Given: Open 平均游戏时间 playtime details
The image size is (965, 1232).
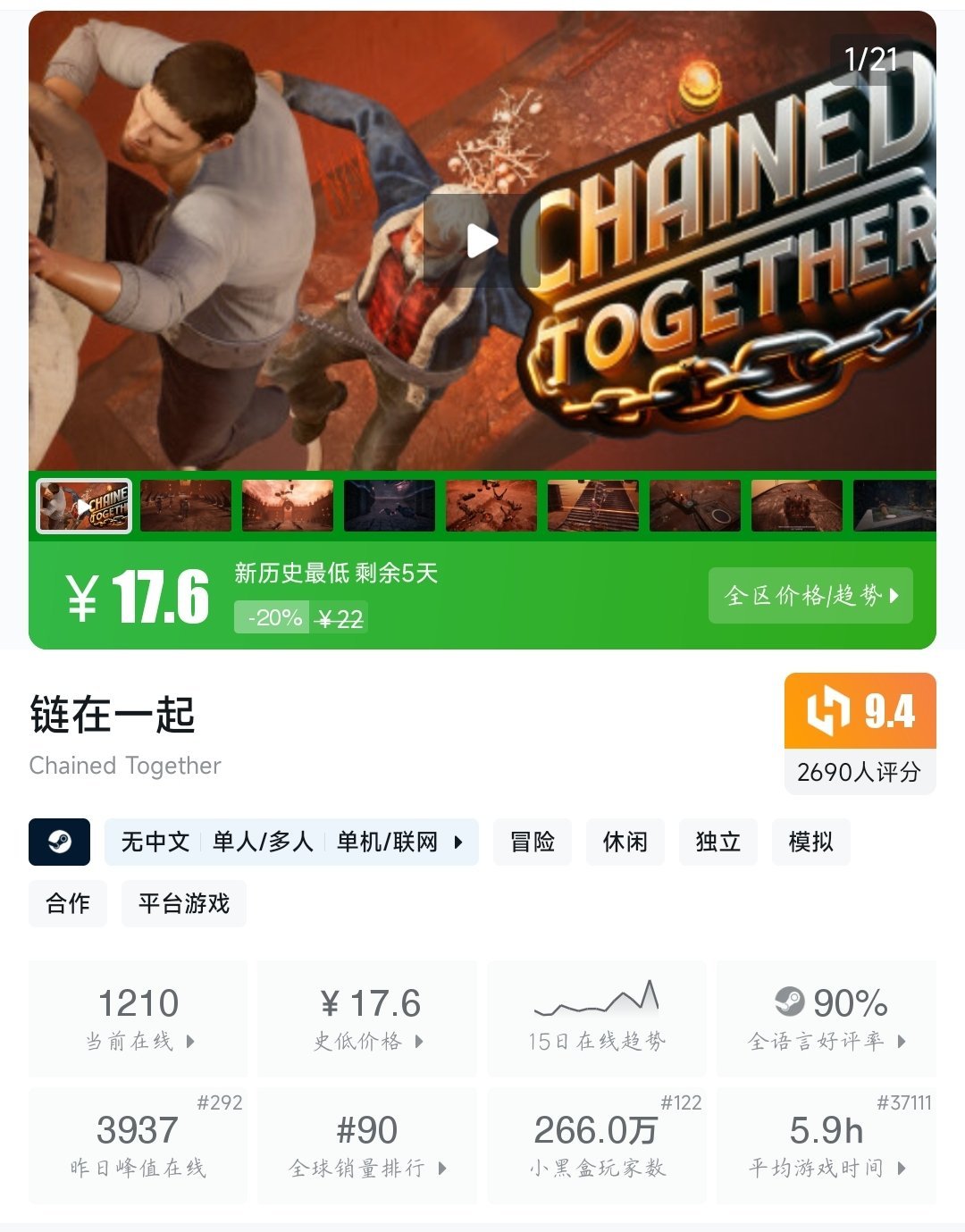Looking at the screenshot, I should (826, 1145).
